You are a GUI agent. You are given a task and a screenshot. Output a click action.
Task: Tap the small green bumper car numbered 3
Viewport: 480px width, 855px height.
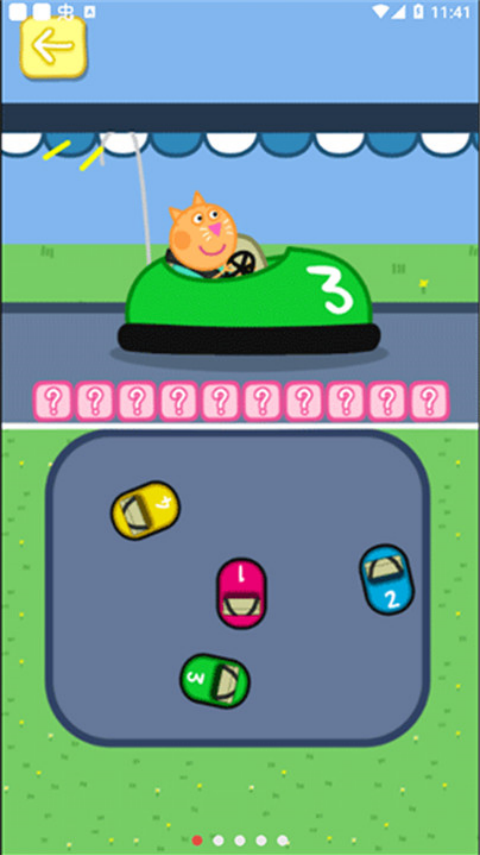pos(215,681)
